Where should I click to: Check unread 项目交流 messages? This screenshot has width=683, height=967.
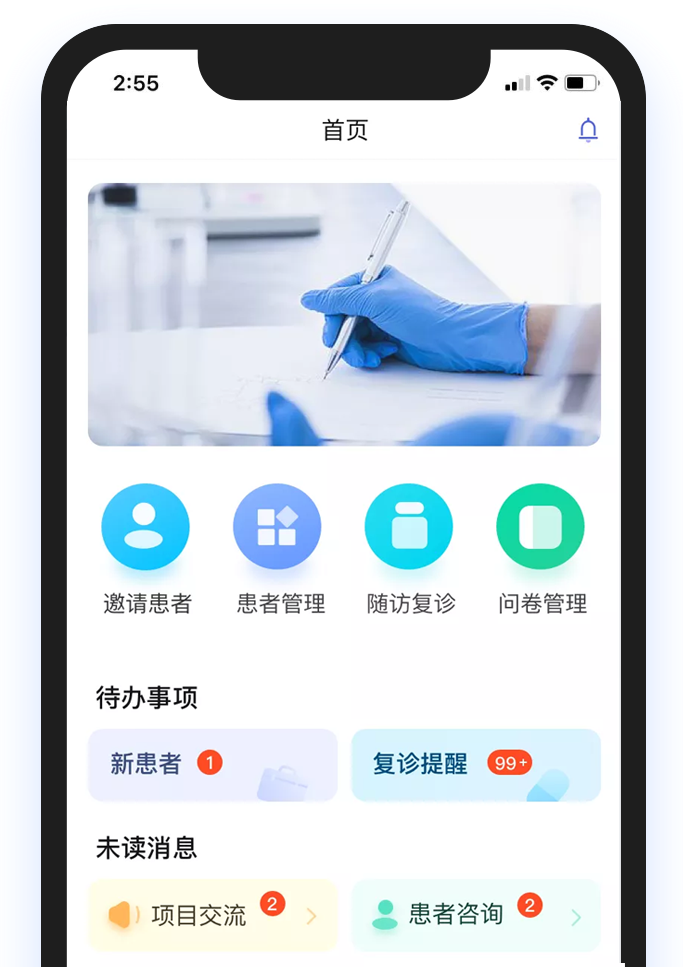point(213,915)
